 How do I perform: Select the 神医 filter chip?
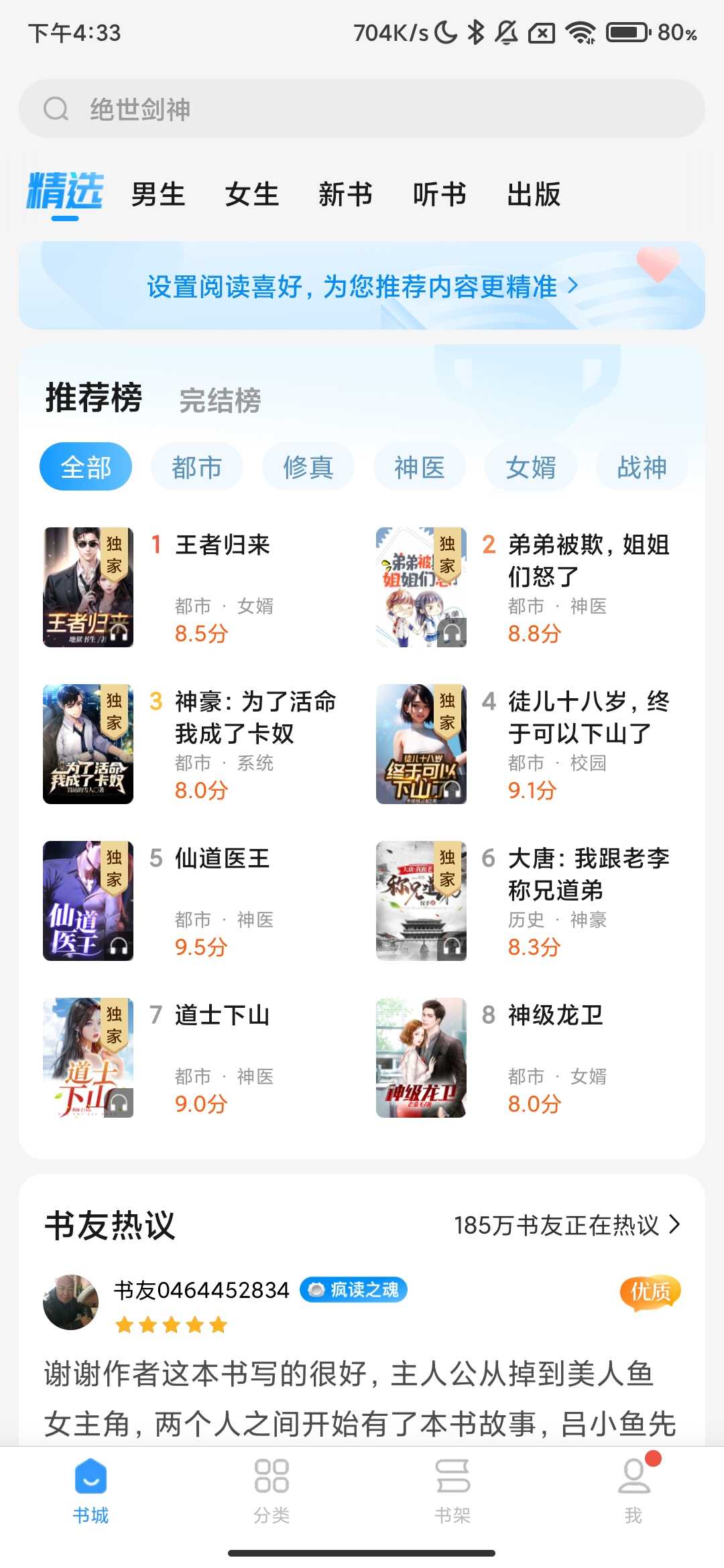419,467
